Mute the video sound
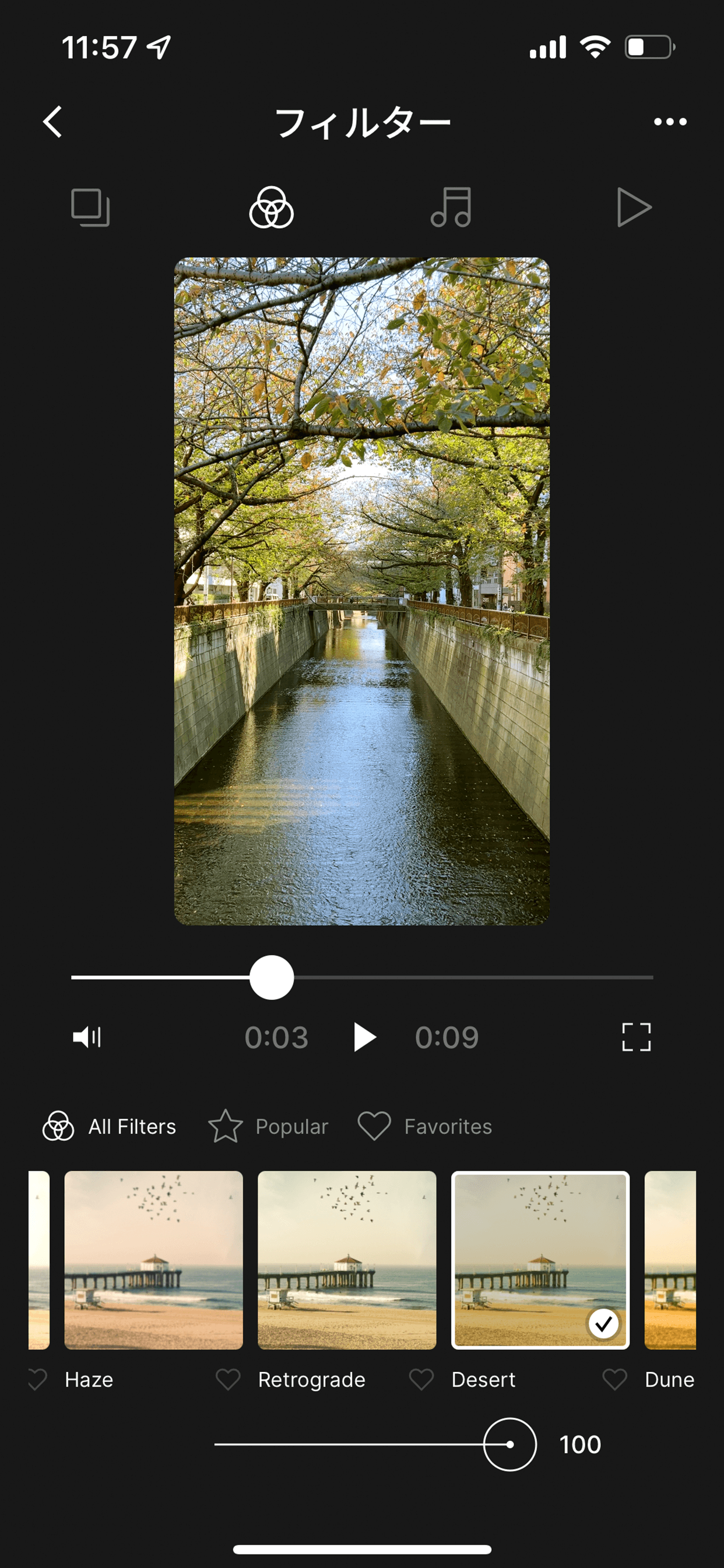Screen dimensions: 724x1568 (x=87, y=1037)
